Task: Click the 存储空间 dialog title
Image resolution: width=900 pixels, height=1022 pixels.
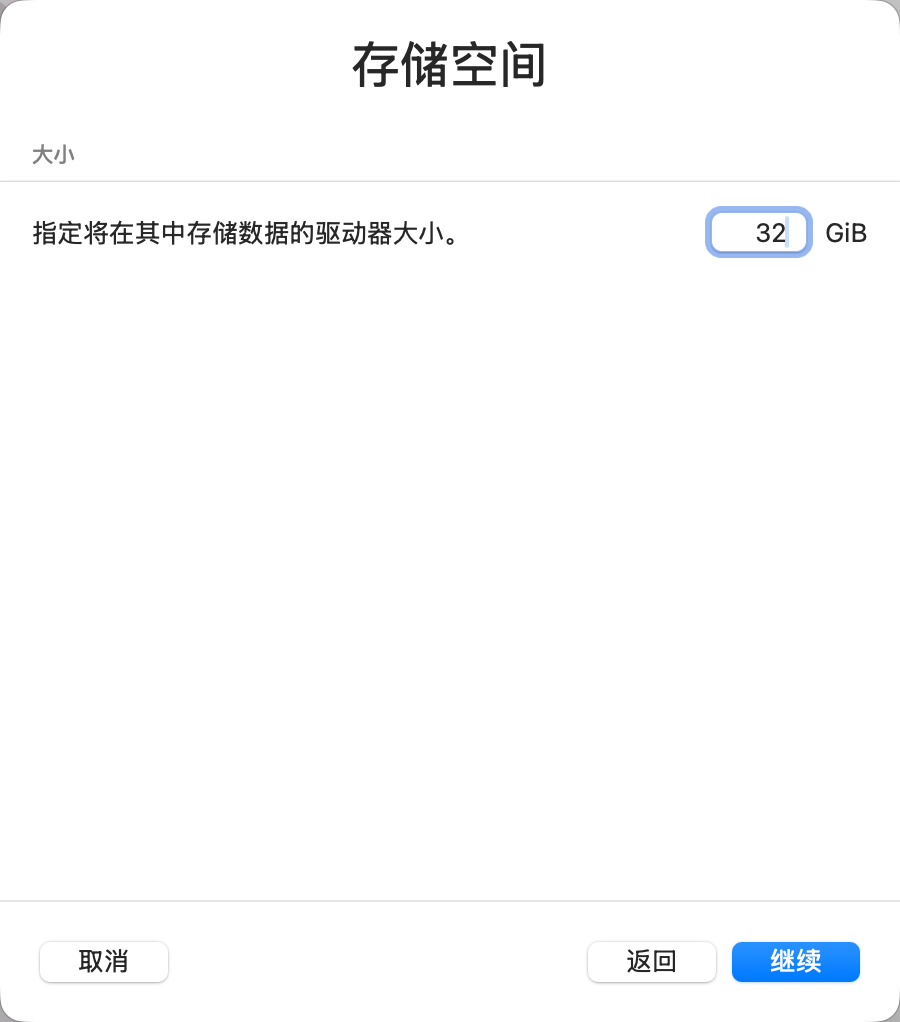Action: (449, 63)
